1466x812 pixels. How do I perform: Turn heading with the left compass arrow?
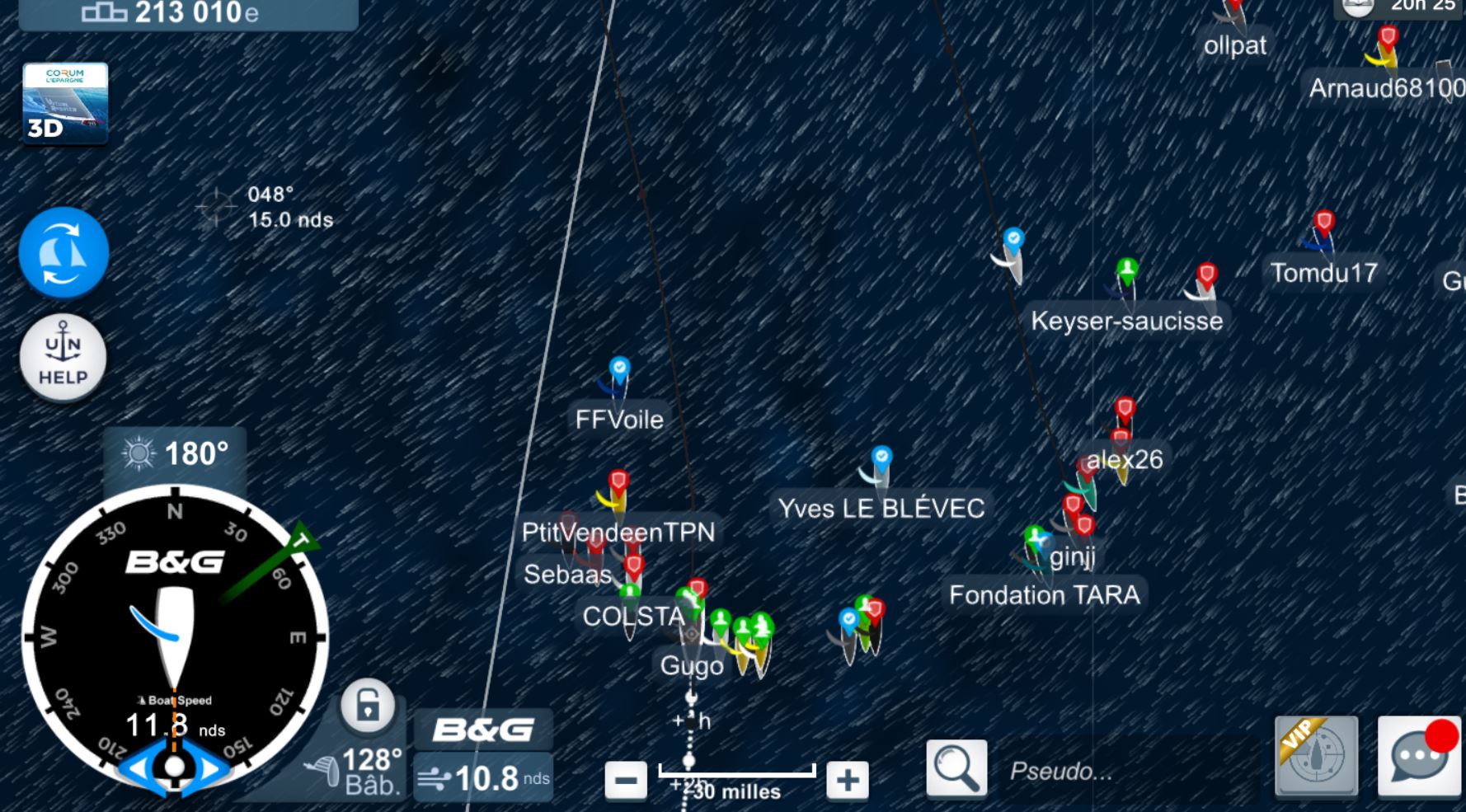coord(139,767)
